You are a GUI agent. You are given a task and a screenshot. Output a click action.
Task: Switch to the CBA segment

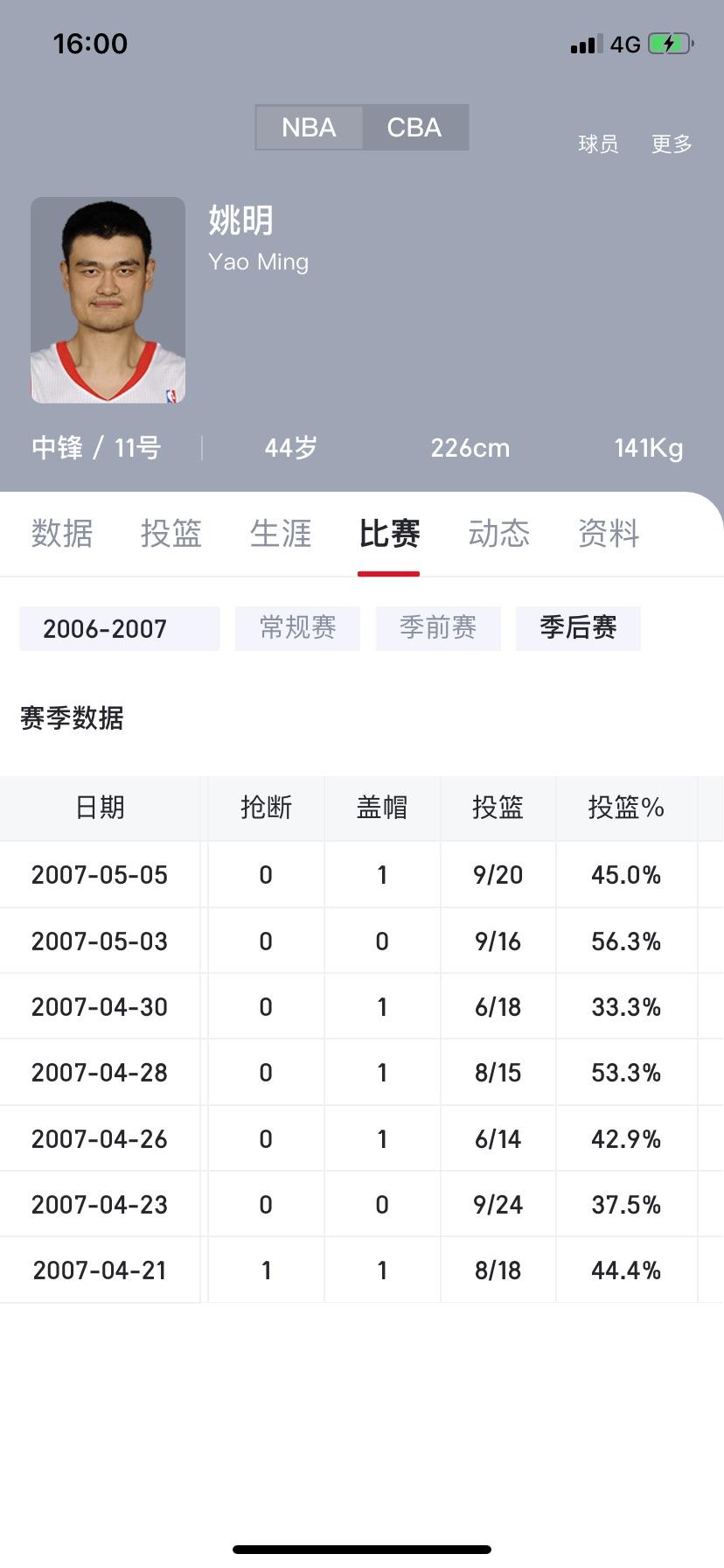pos(414,128)
